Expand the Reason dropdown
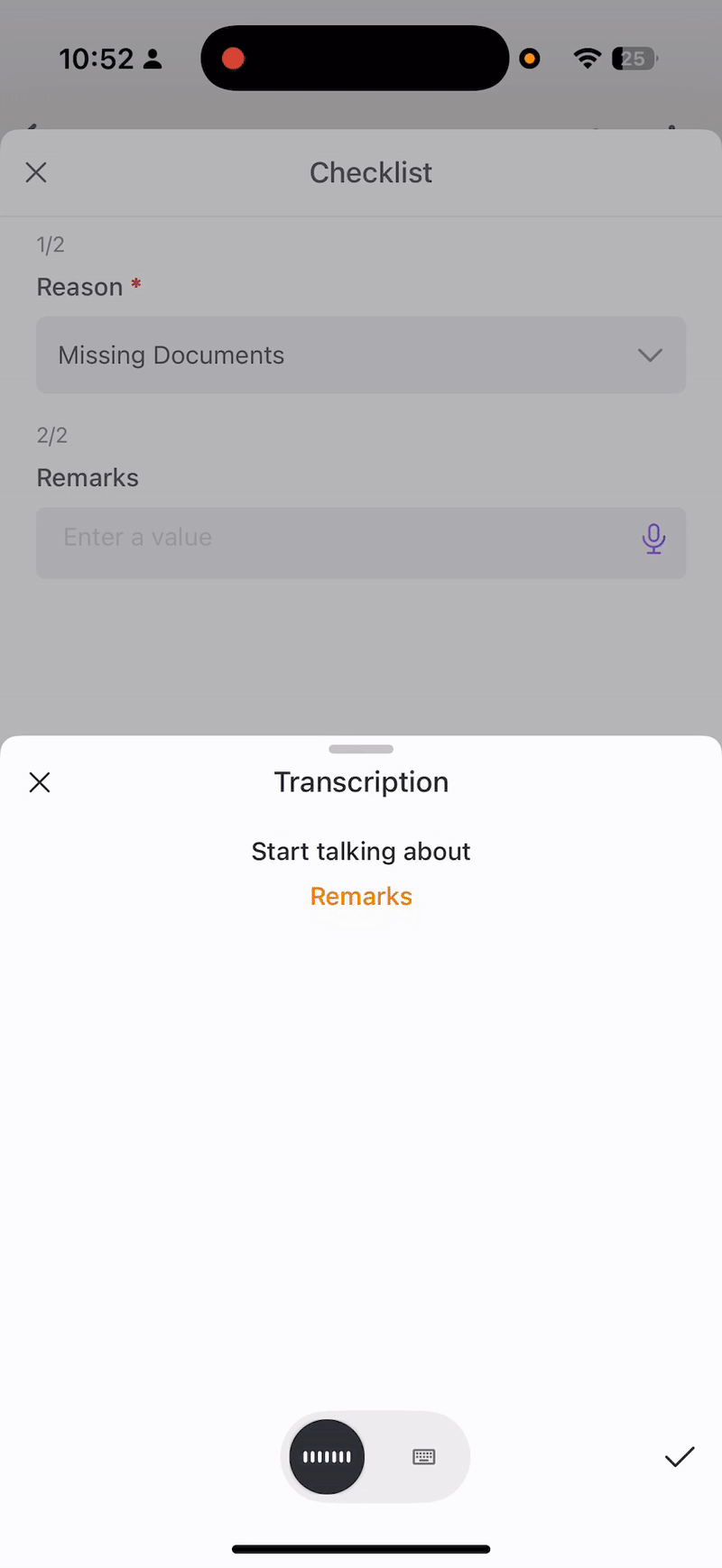The height and width of the screenshot is (1568, 722). coord(361,355)
